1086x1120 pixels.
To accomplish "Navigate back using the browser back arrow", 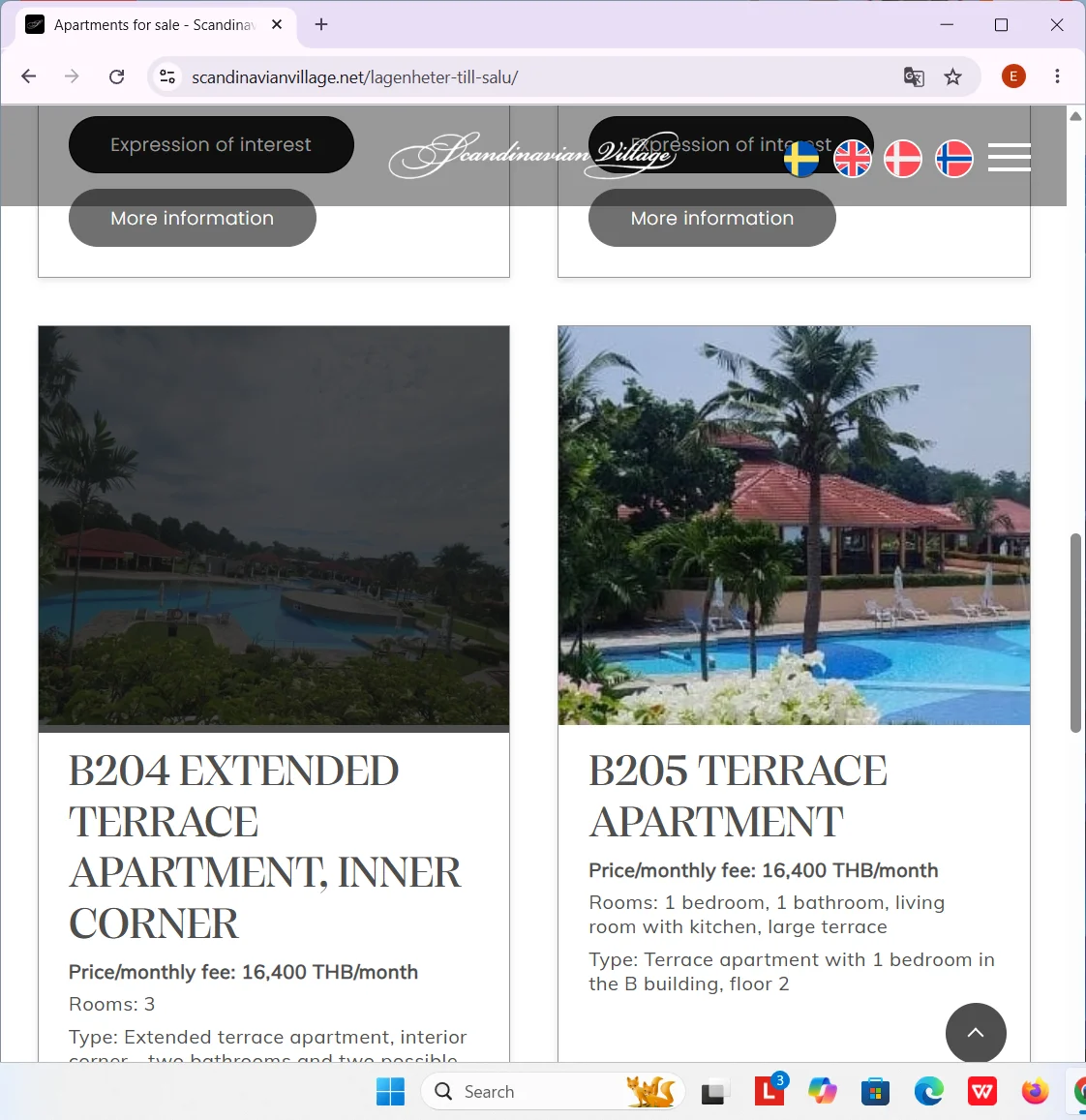I will point(28,76).
